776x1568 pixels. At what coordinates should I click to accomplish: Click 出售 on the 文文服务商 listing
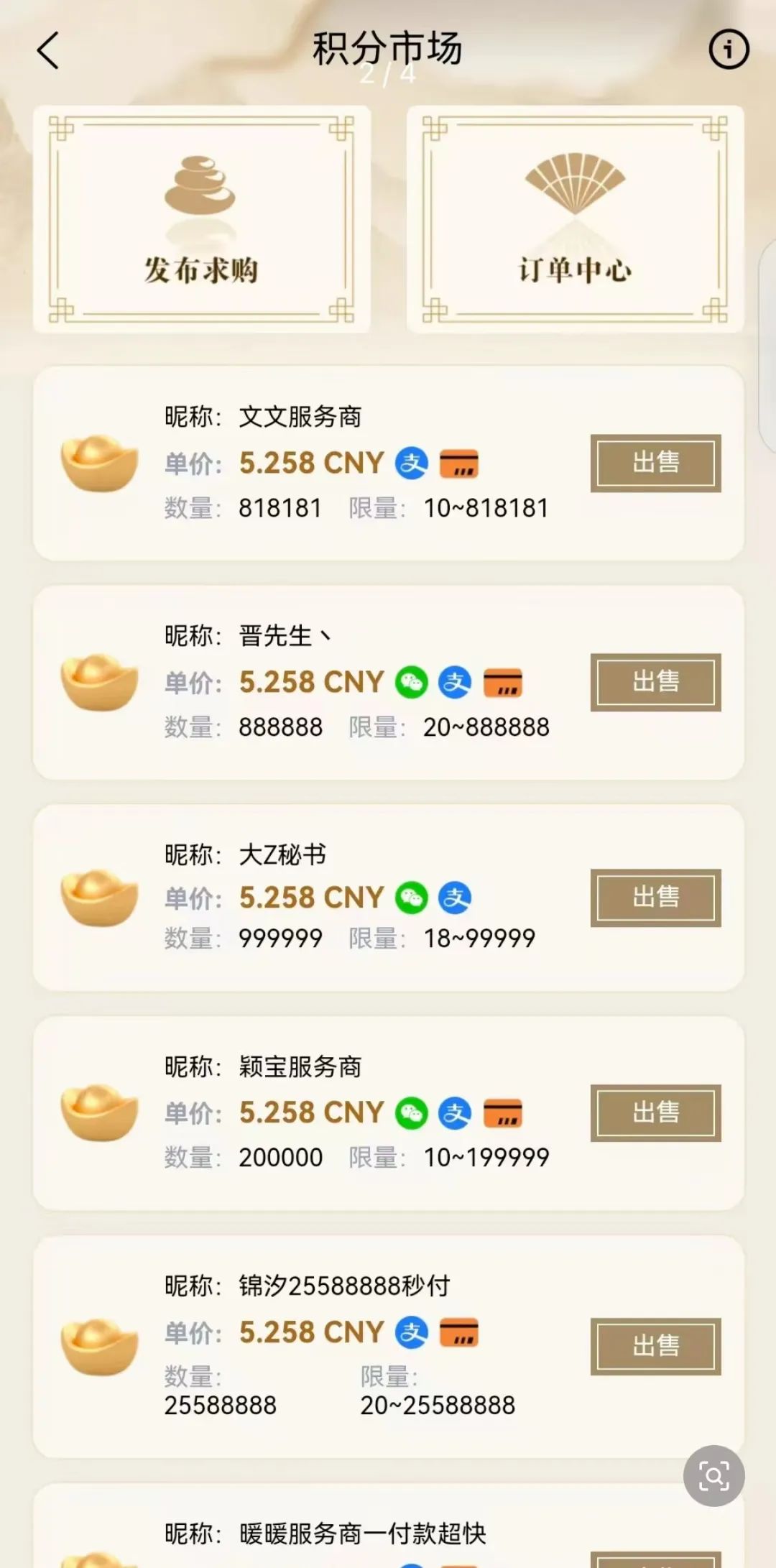pyautogui.click(x=655, y=464)
